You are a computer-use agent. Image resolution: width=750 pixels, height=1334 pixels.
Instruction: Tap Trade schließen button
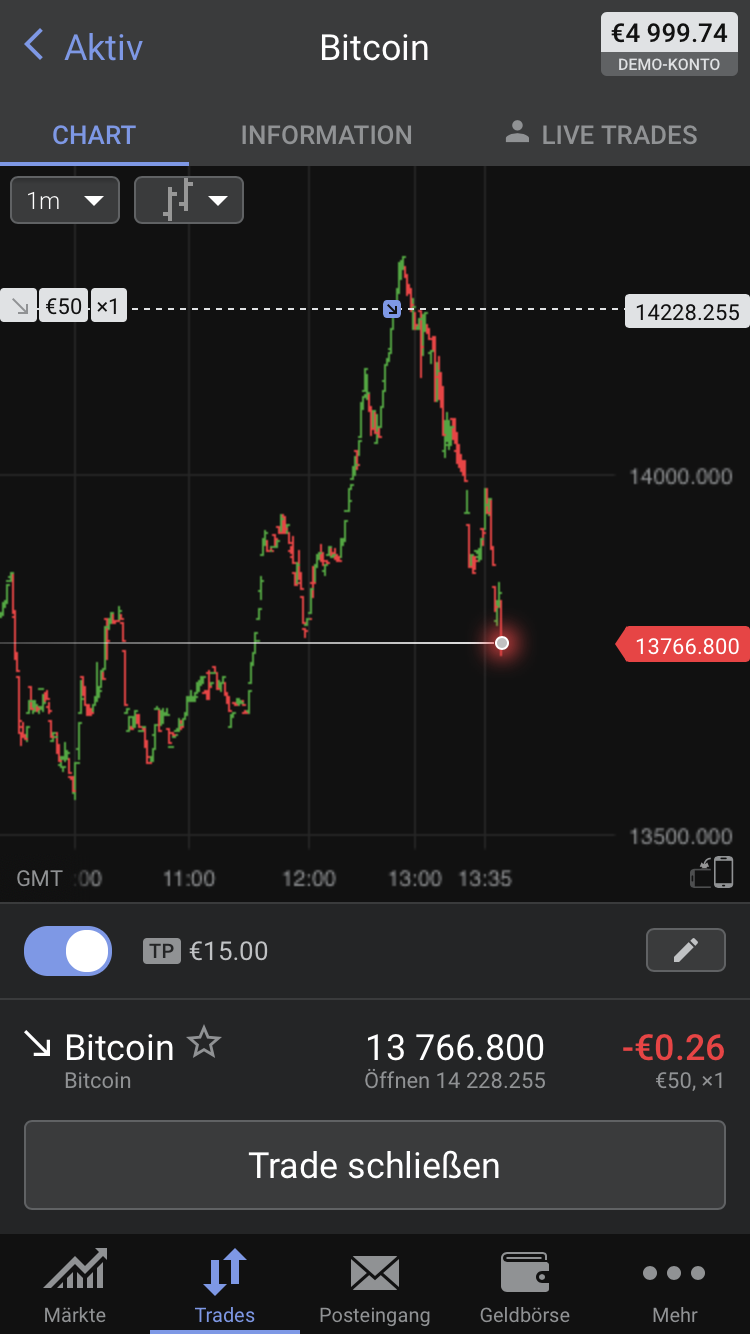coord(375,1165)
